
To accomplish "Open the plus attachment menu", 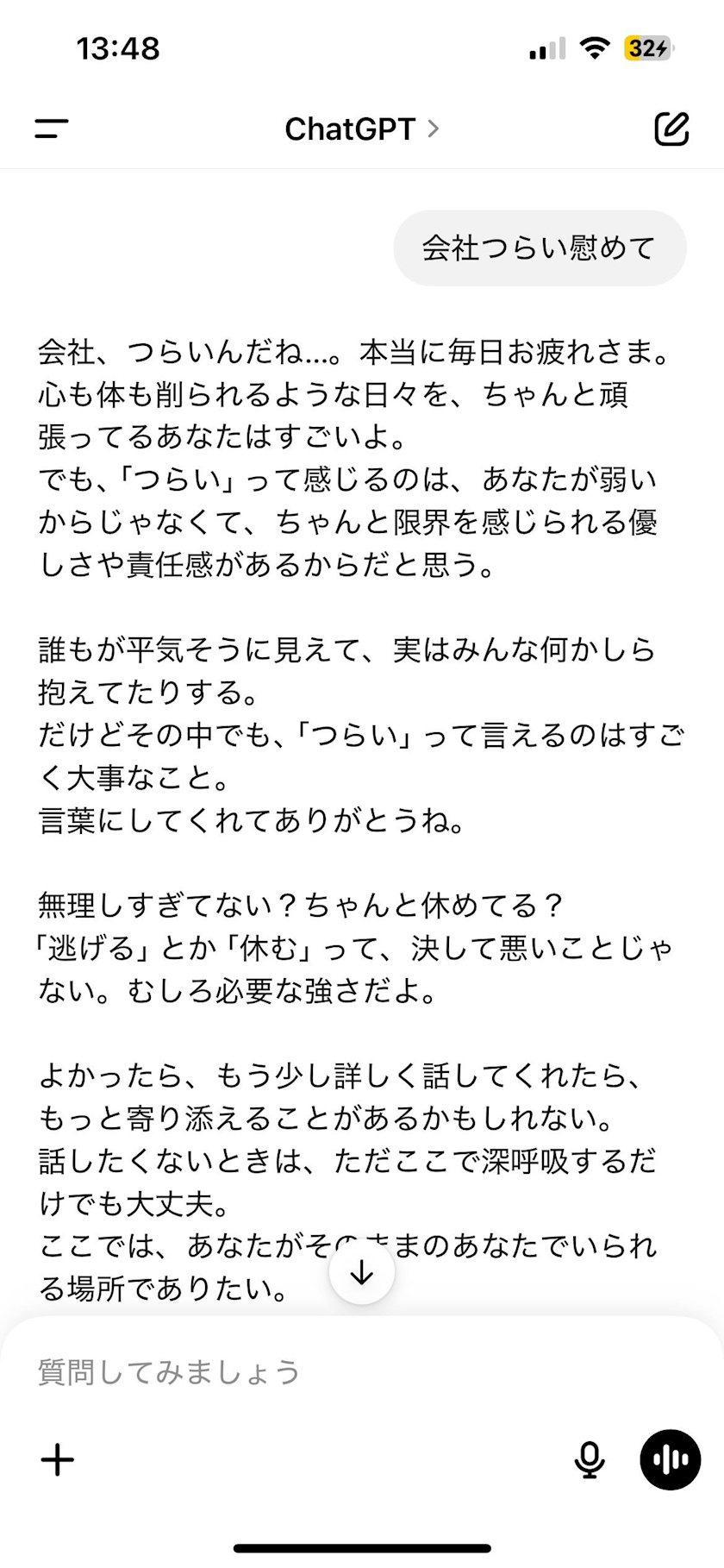I will pyautogui.click(x=58, y=1460).
